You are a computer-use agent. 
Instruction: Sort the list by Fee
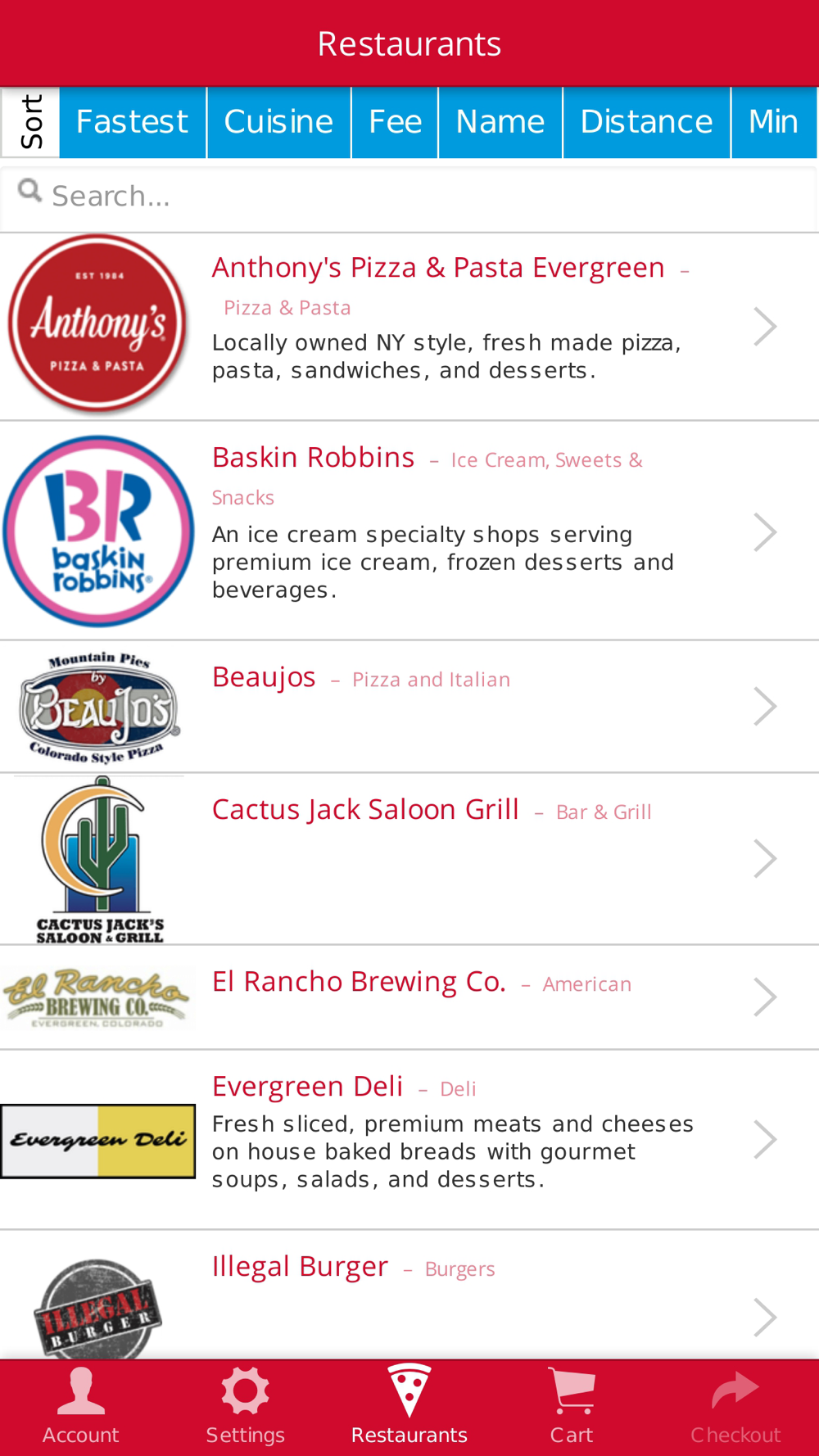(395, 122)
